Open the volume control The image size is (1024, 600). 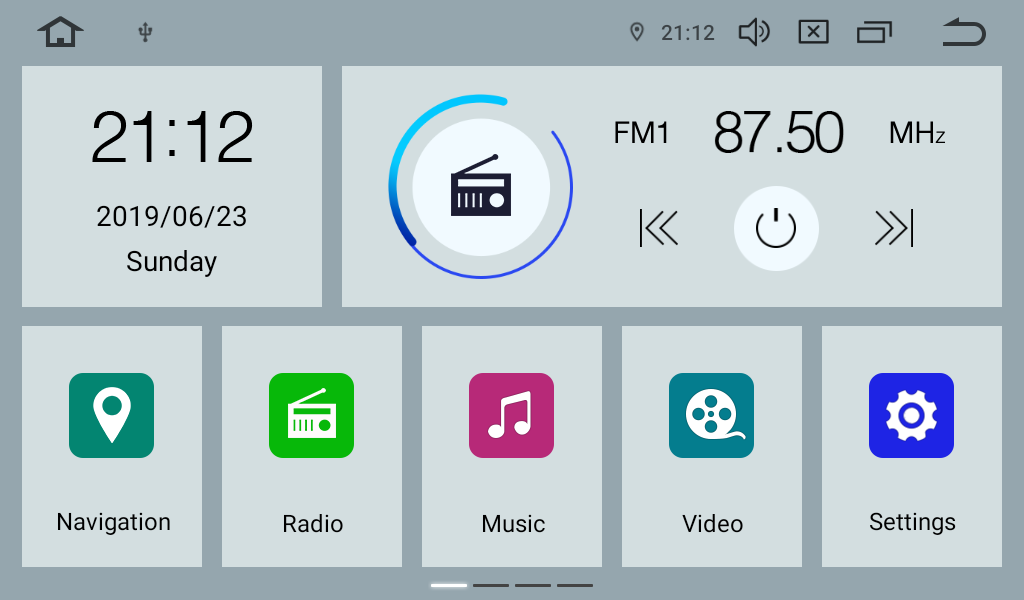[753, 32]
